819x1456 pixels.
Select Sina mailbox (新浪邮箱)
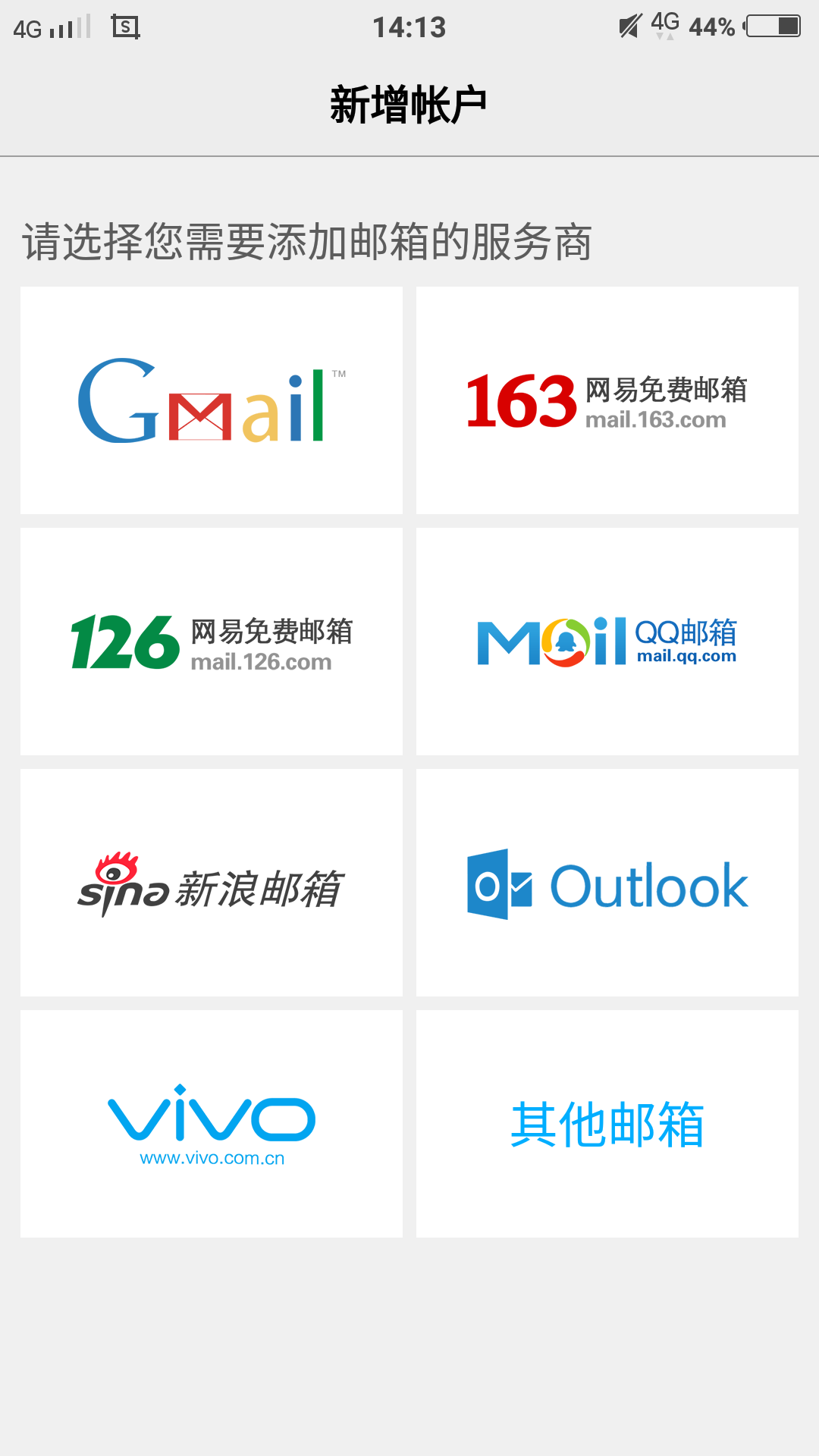point(212,883)
